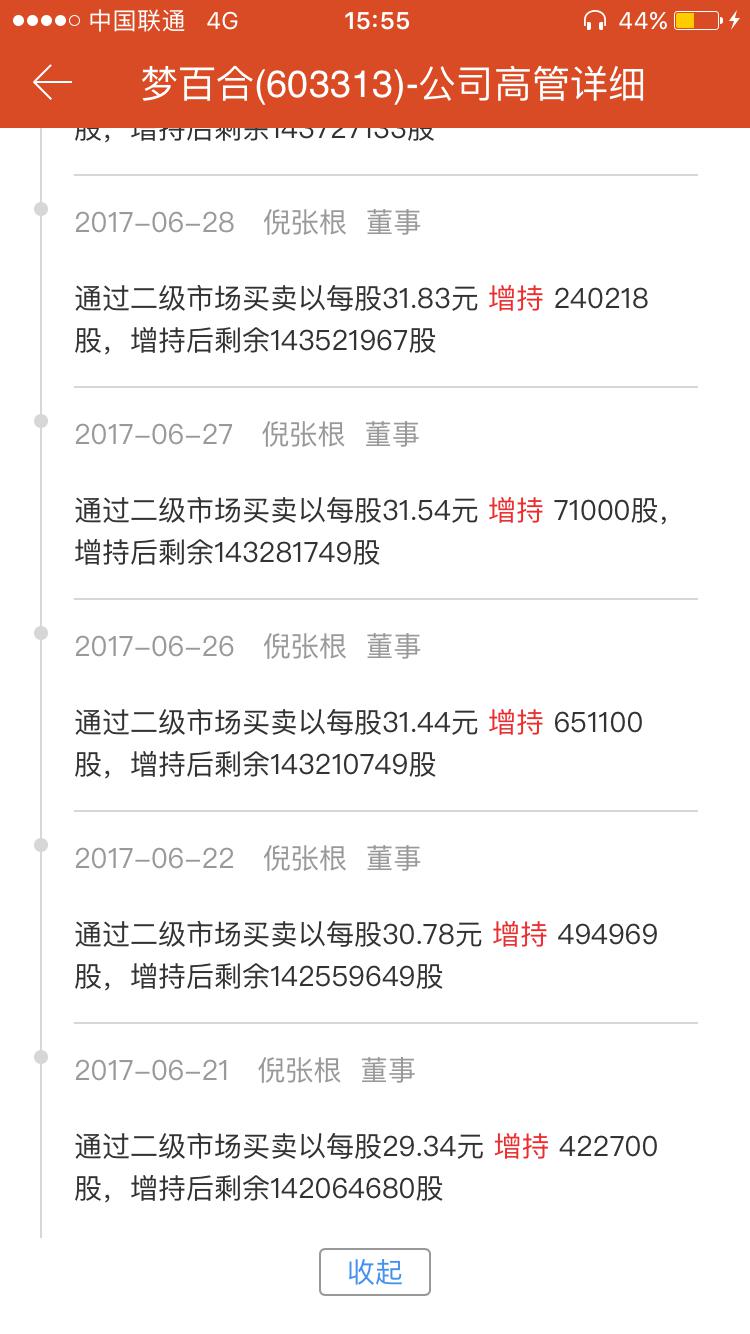This screenshot has width=750, height=1334.
Task: Tap 倪张根 on the 2017-06-28 record
Action: tap(302, 222)
